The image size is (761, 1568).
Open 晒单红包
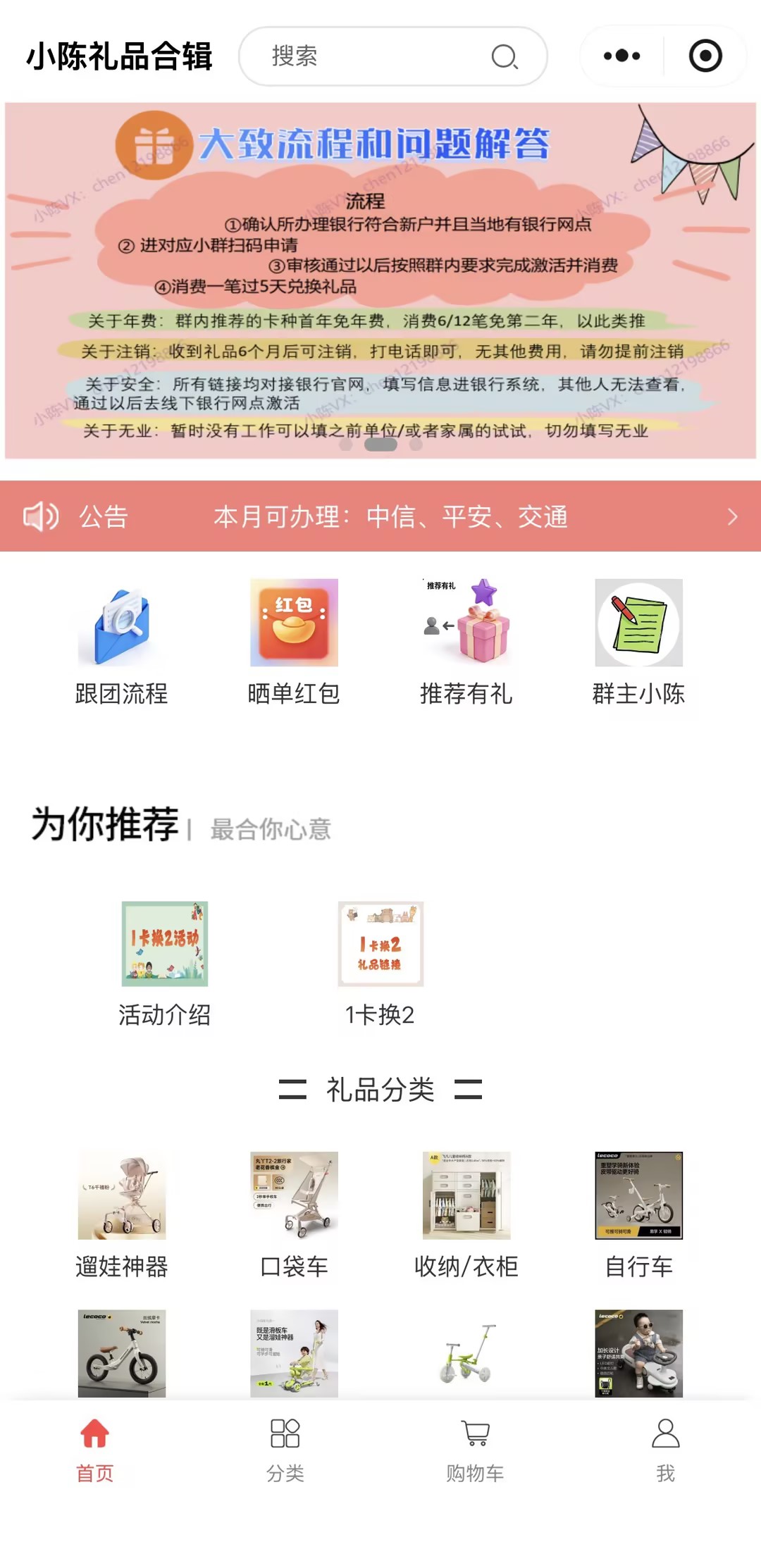[x=294, y=641]
